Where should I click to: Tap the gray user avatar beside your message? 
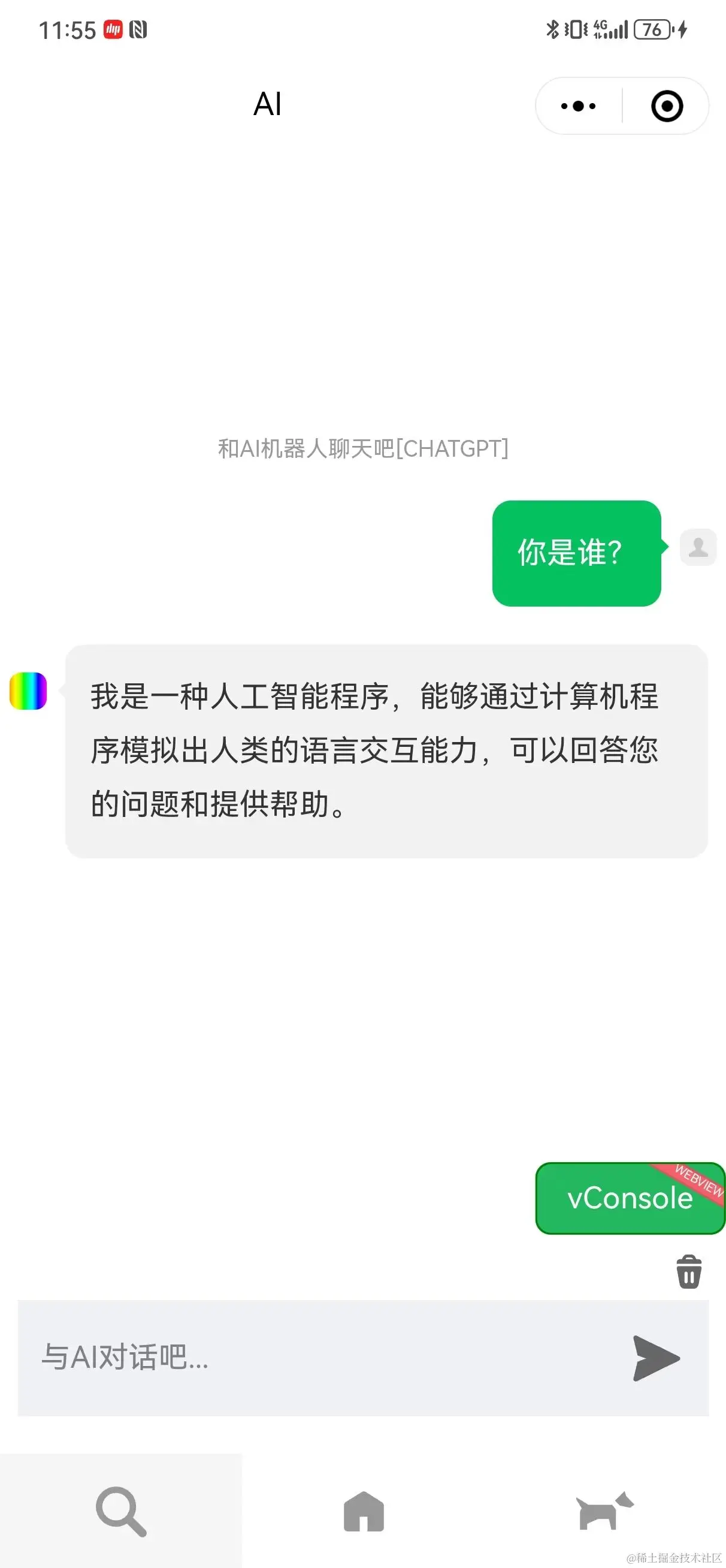click(x=698, y=546)
